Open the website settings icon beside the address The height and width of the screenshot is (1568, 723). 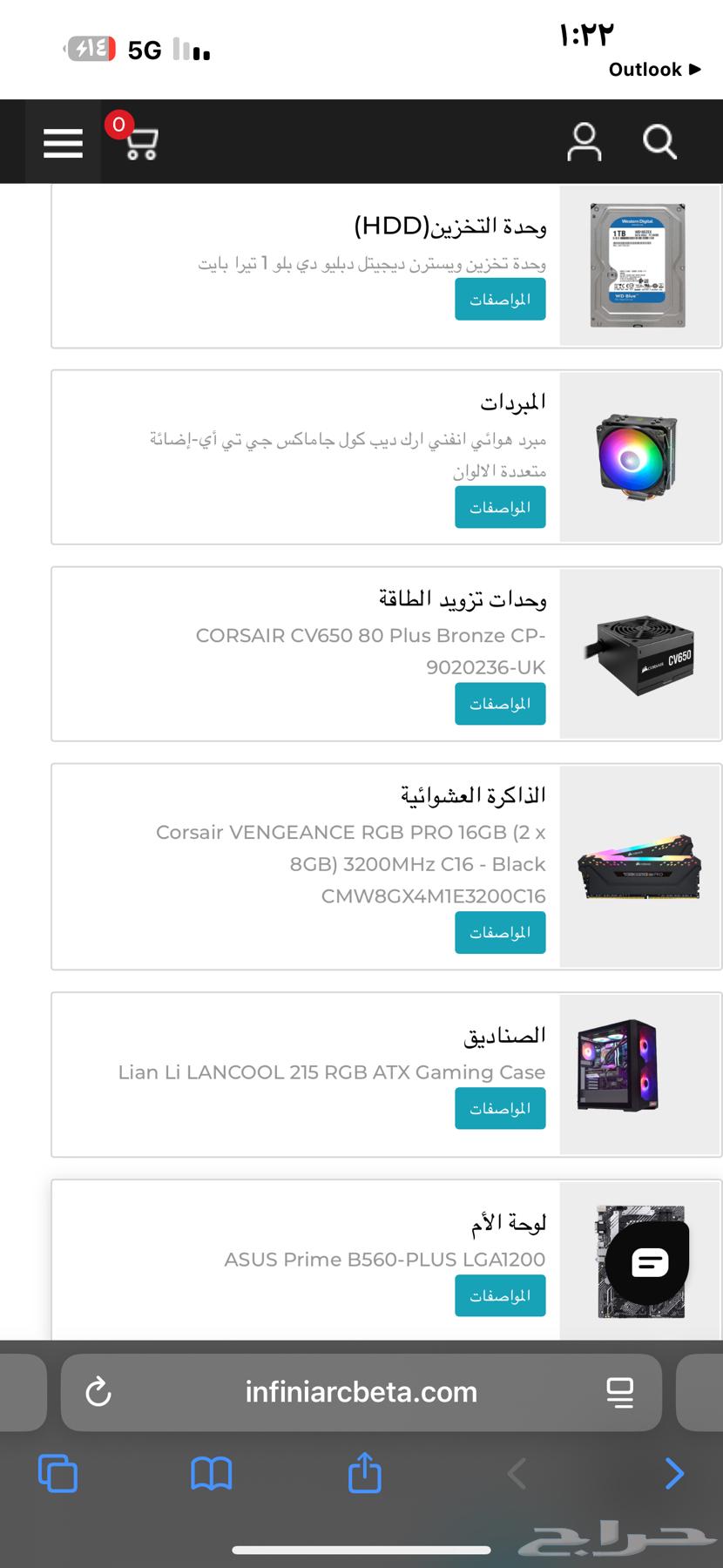click(620, 1392)
